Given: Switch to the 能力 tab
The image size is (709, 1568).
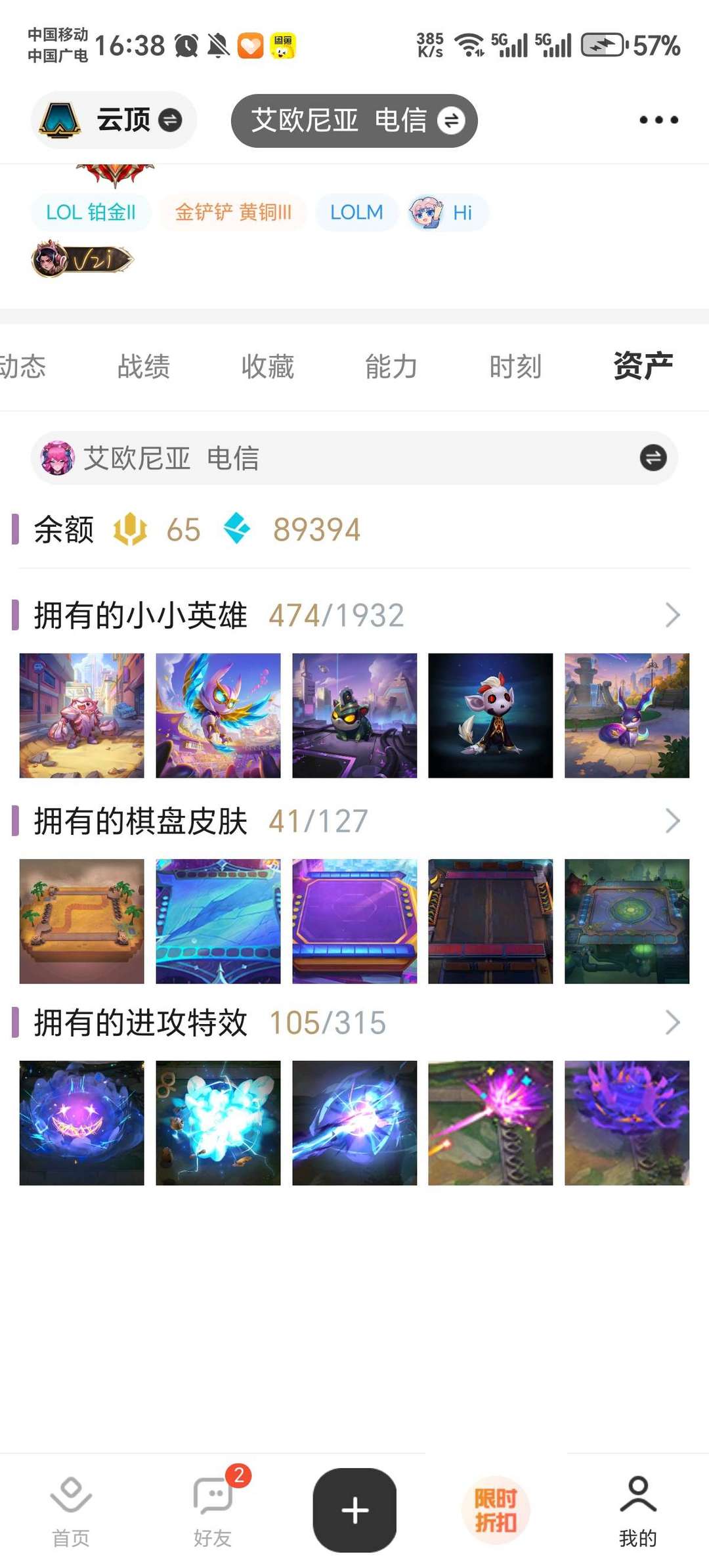Looking at the screenshot, I should tap(391, 367).
